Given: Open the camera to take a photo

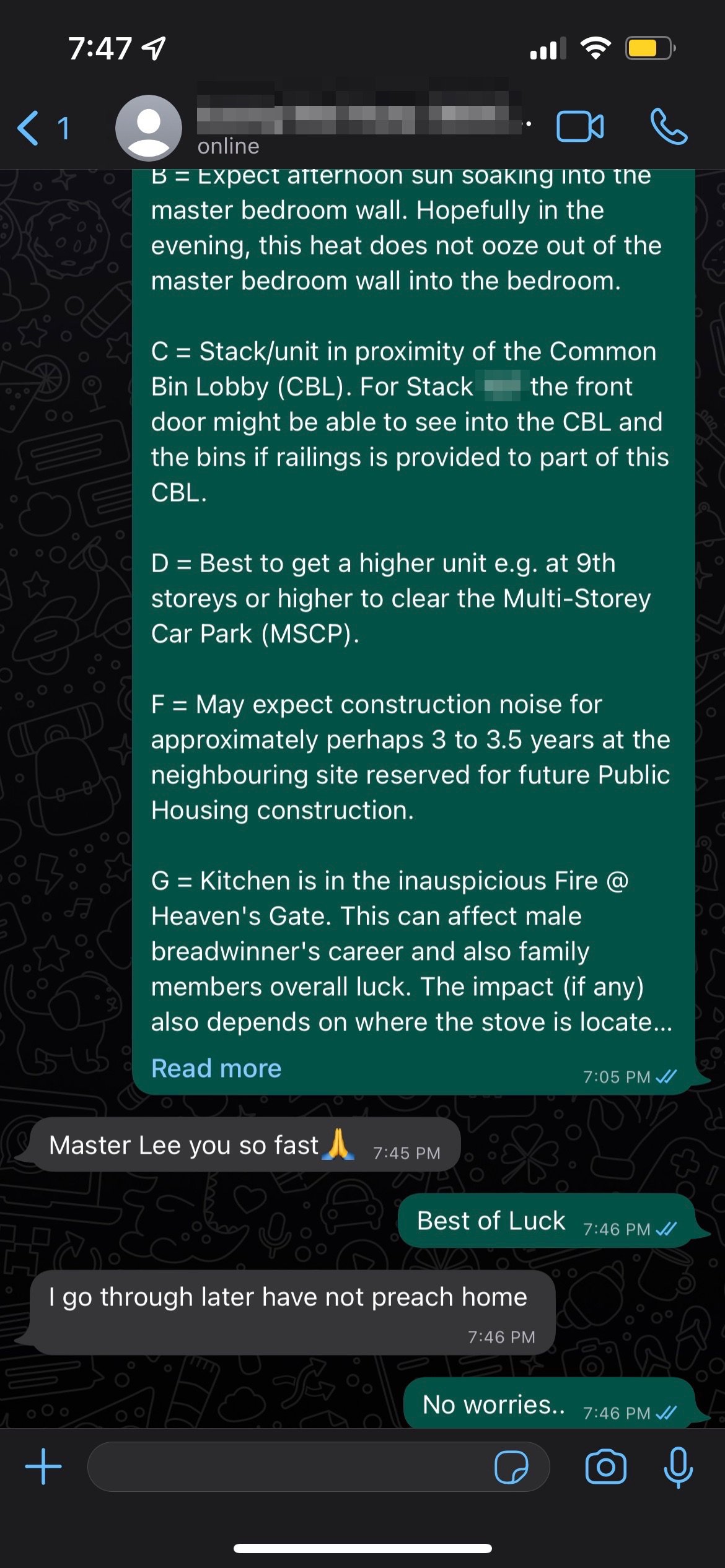Looking at the screenshot, I should [605, 1467].
